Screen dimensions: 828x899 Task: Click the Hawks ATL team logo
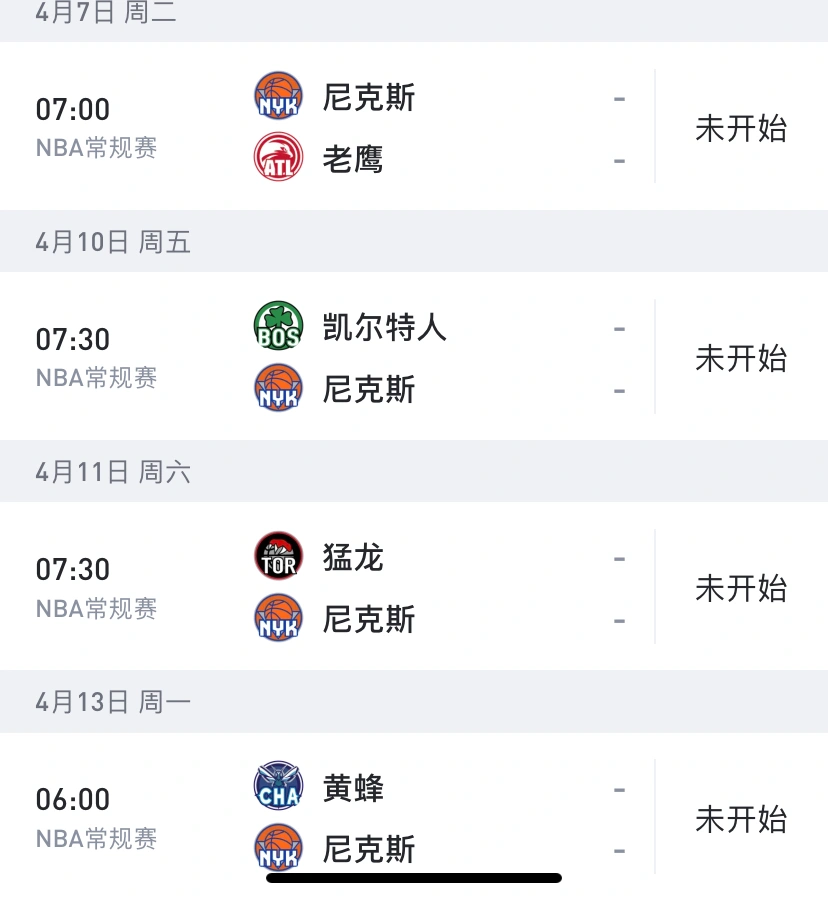click(277, 157)
